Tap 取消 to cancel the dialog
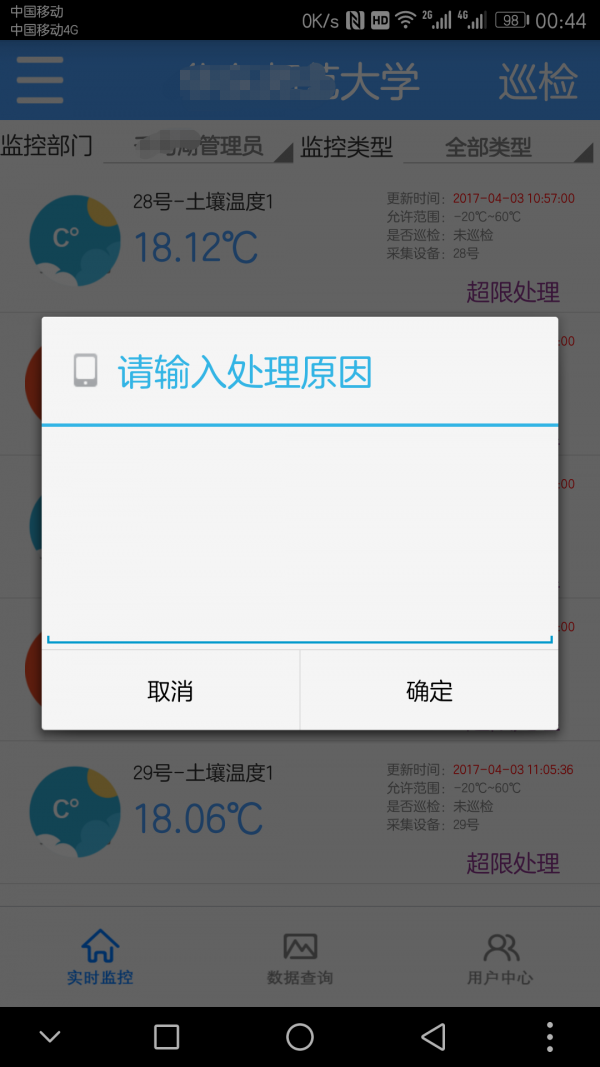 coord(170,691)
